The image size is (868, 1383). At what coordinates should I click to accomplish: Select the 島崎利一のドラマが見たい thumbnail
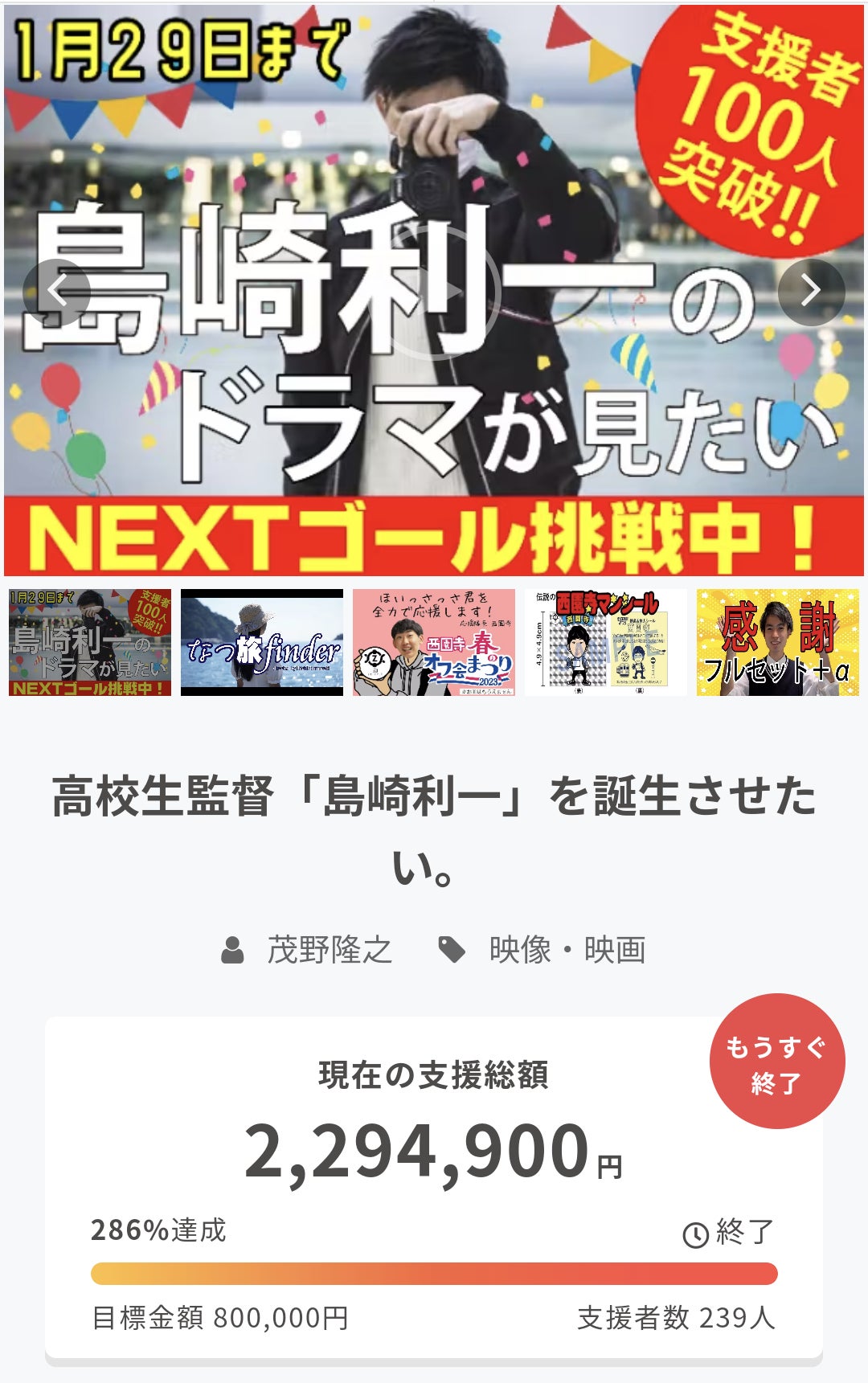tap(89, 642)
